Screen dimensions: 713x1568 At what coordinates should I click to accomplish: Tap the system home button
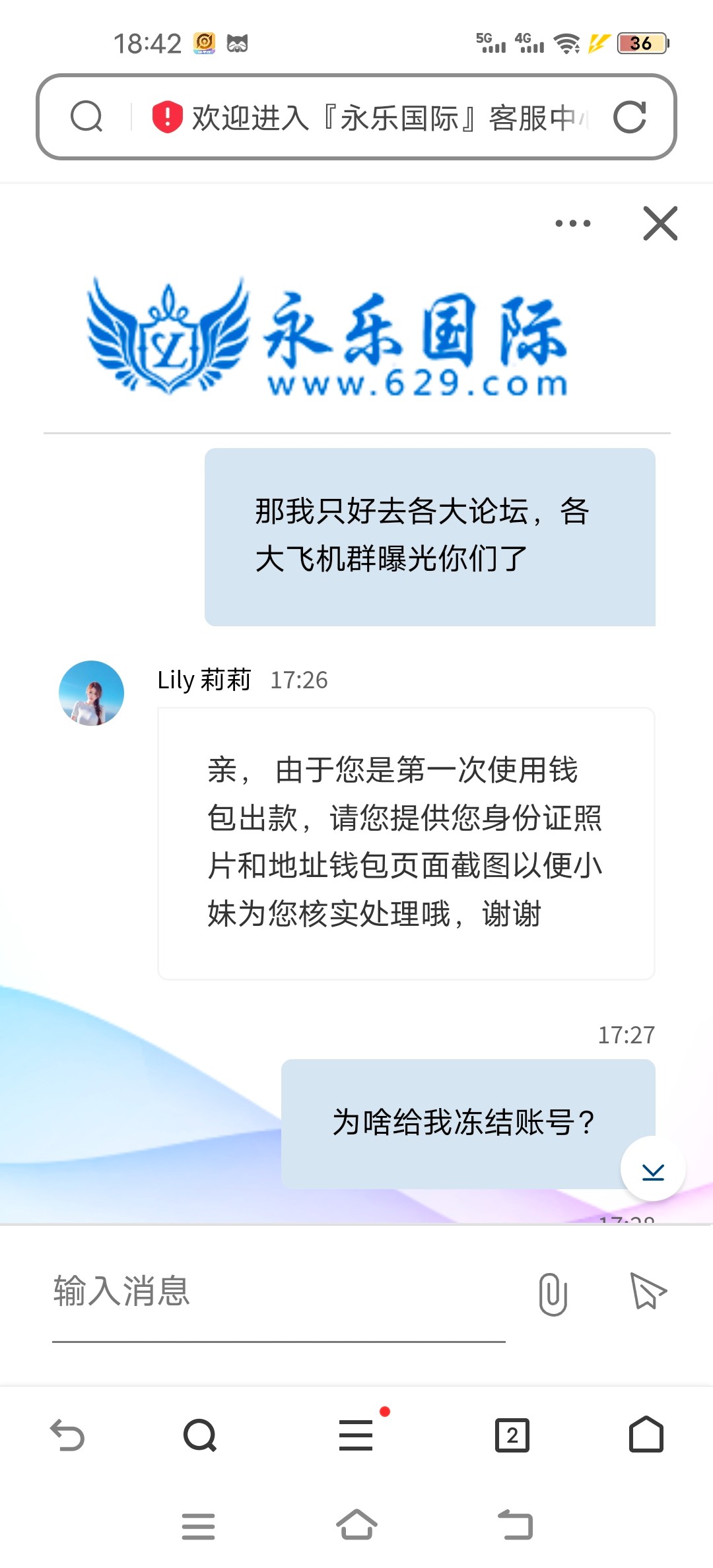pyautogui.click(x=356, y=1524)
